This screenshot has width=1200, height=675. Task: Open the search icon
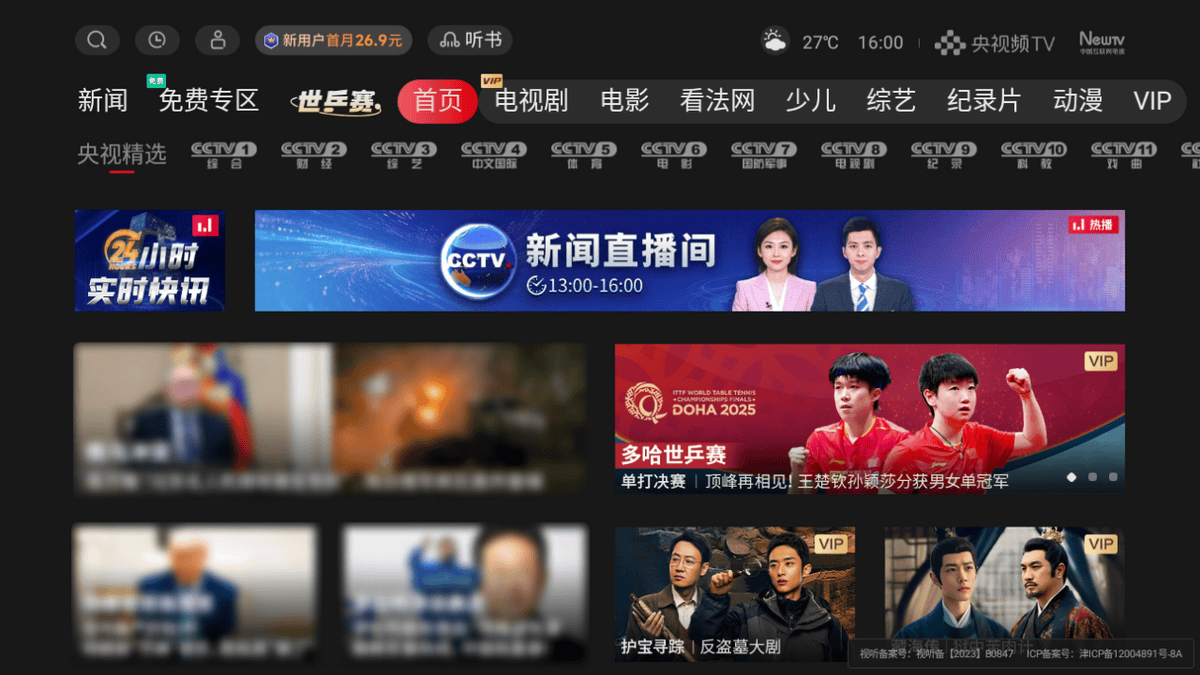[97, 40]
